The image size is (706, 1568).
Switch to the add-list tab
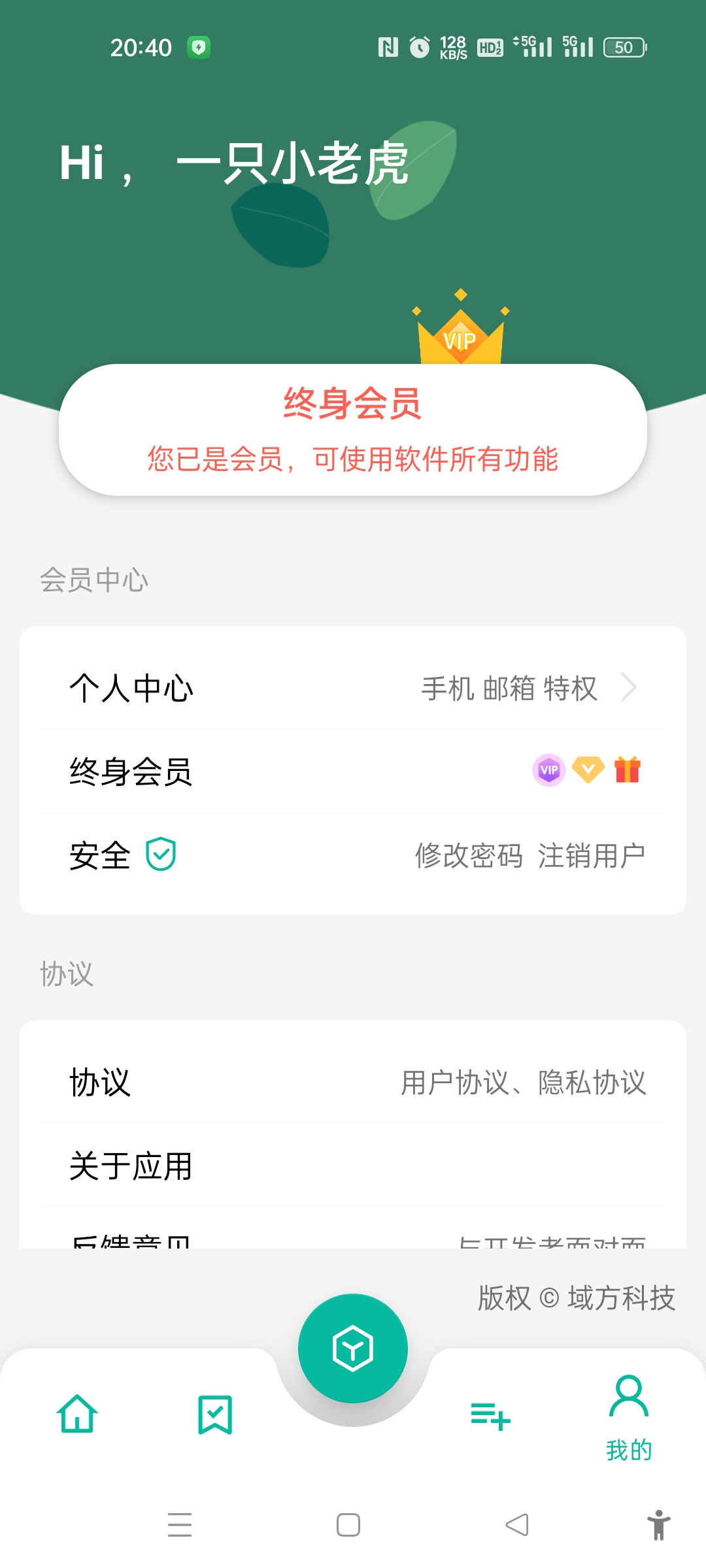(490, 1416)
